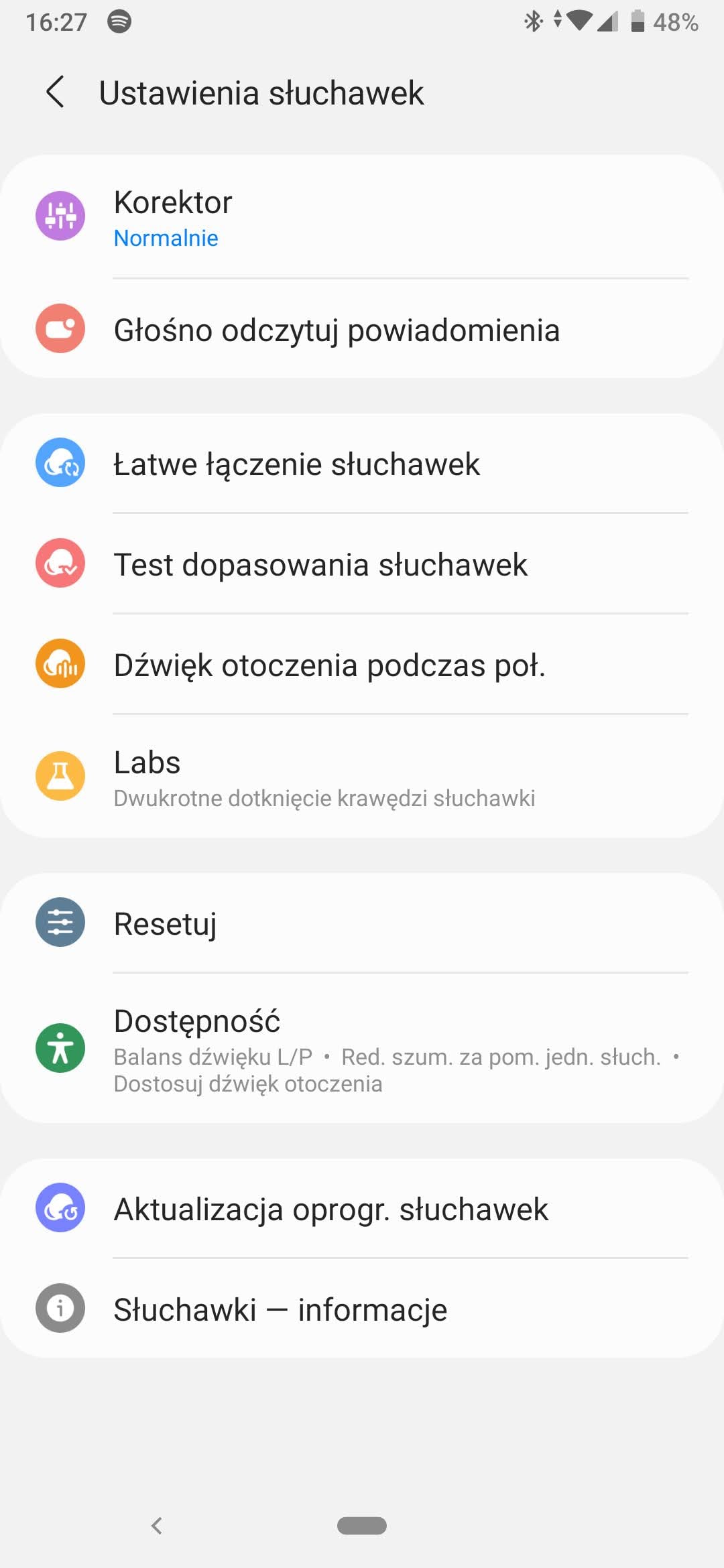Start Test dopasowania słuchawek
The image size is (724, 1568).
(362, 564)
